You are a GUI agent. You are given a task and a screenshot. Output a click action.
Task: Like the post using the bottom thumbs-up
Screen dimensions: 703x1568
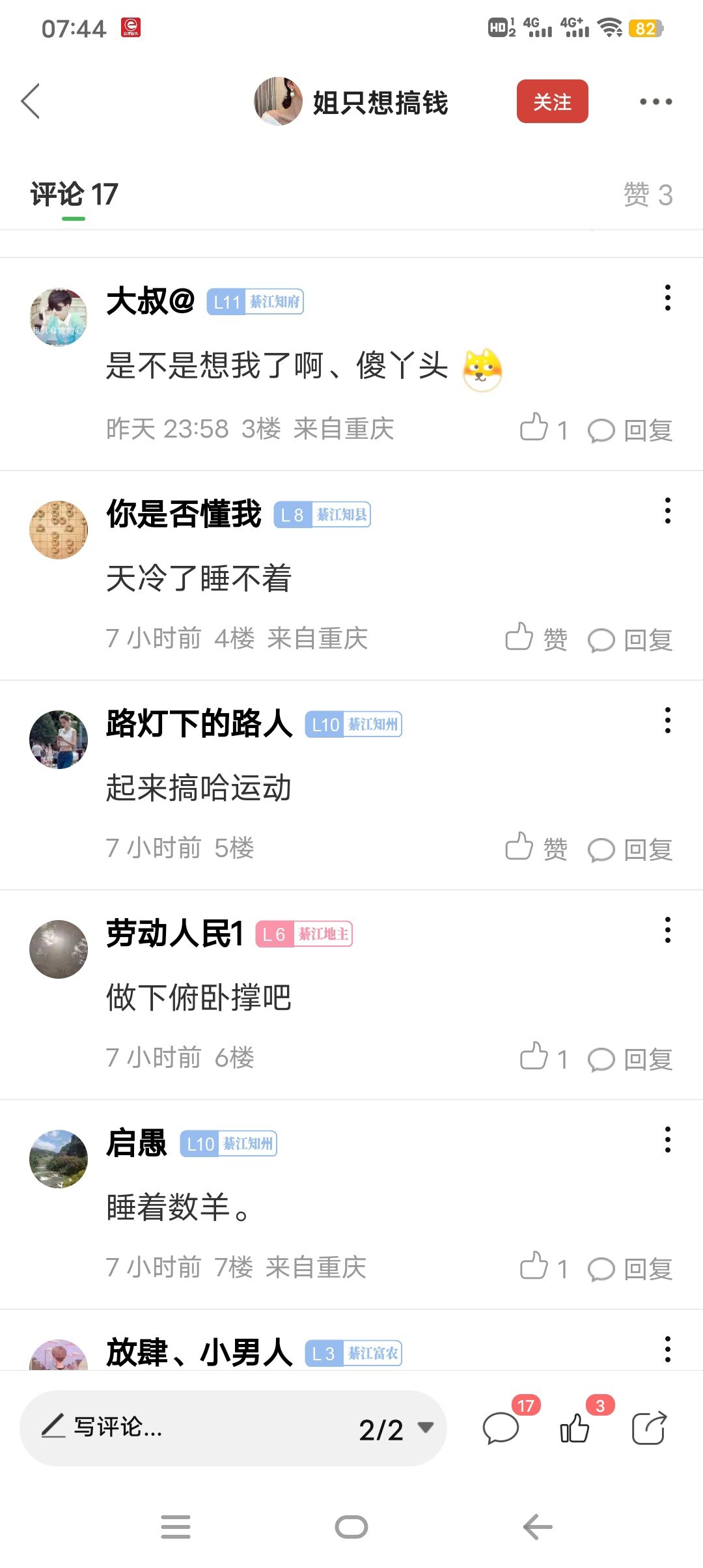coord(575,1429)
